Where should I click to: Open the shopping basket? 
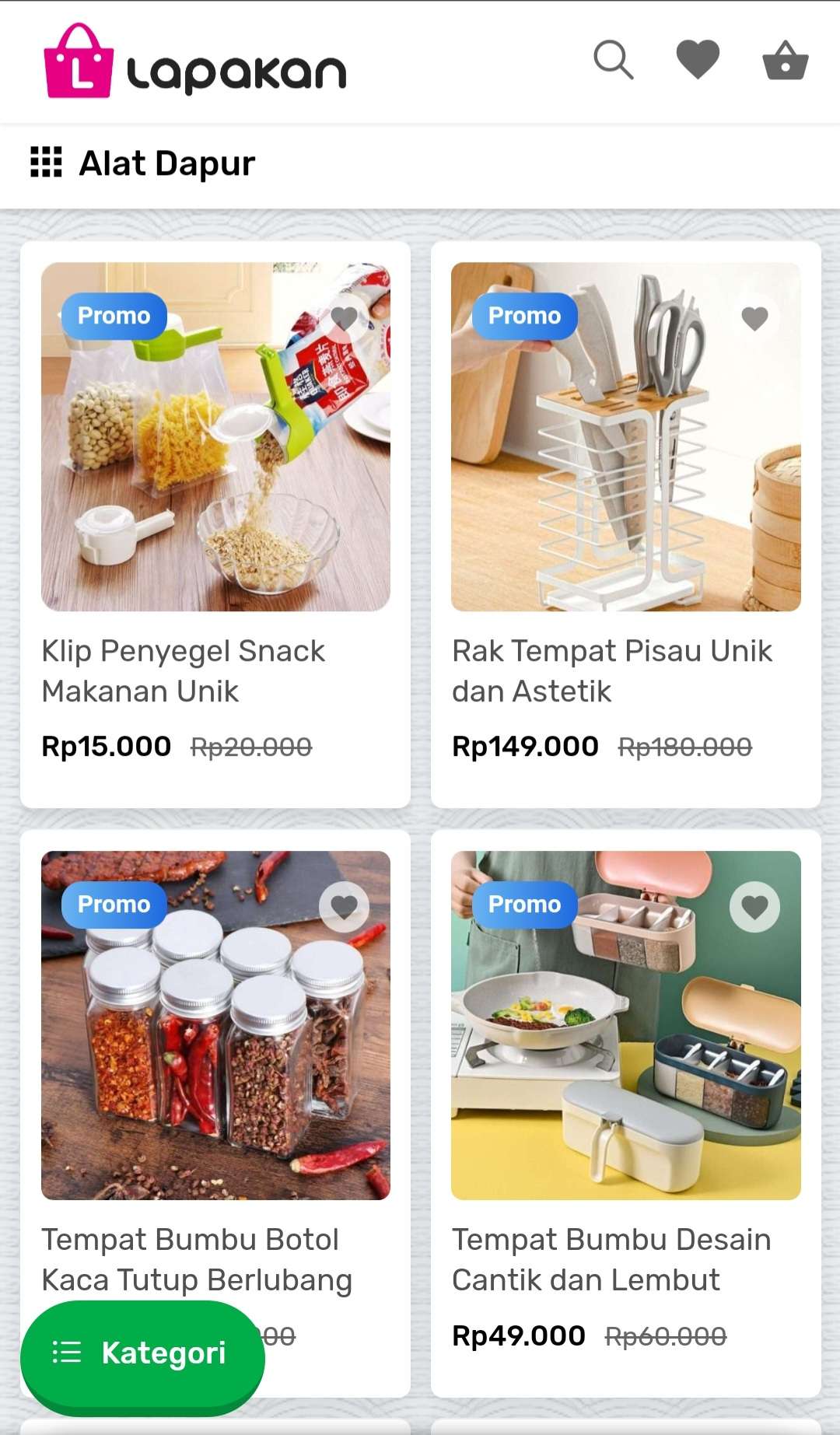point(785,60)
